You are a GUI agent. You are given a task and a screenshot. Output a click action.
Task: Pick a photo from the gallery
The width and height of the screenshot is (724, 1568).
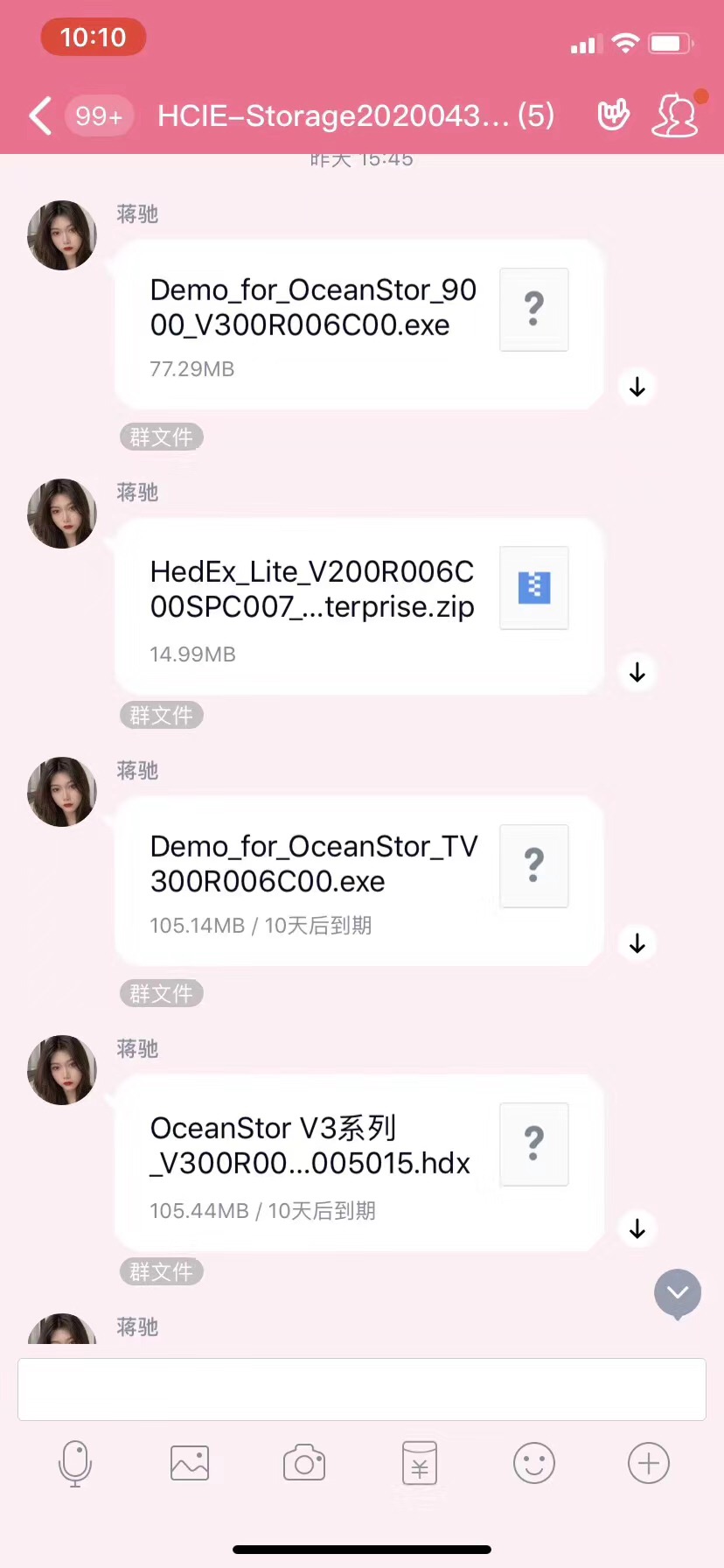coord(190,1463)
